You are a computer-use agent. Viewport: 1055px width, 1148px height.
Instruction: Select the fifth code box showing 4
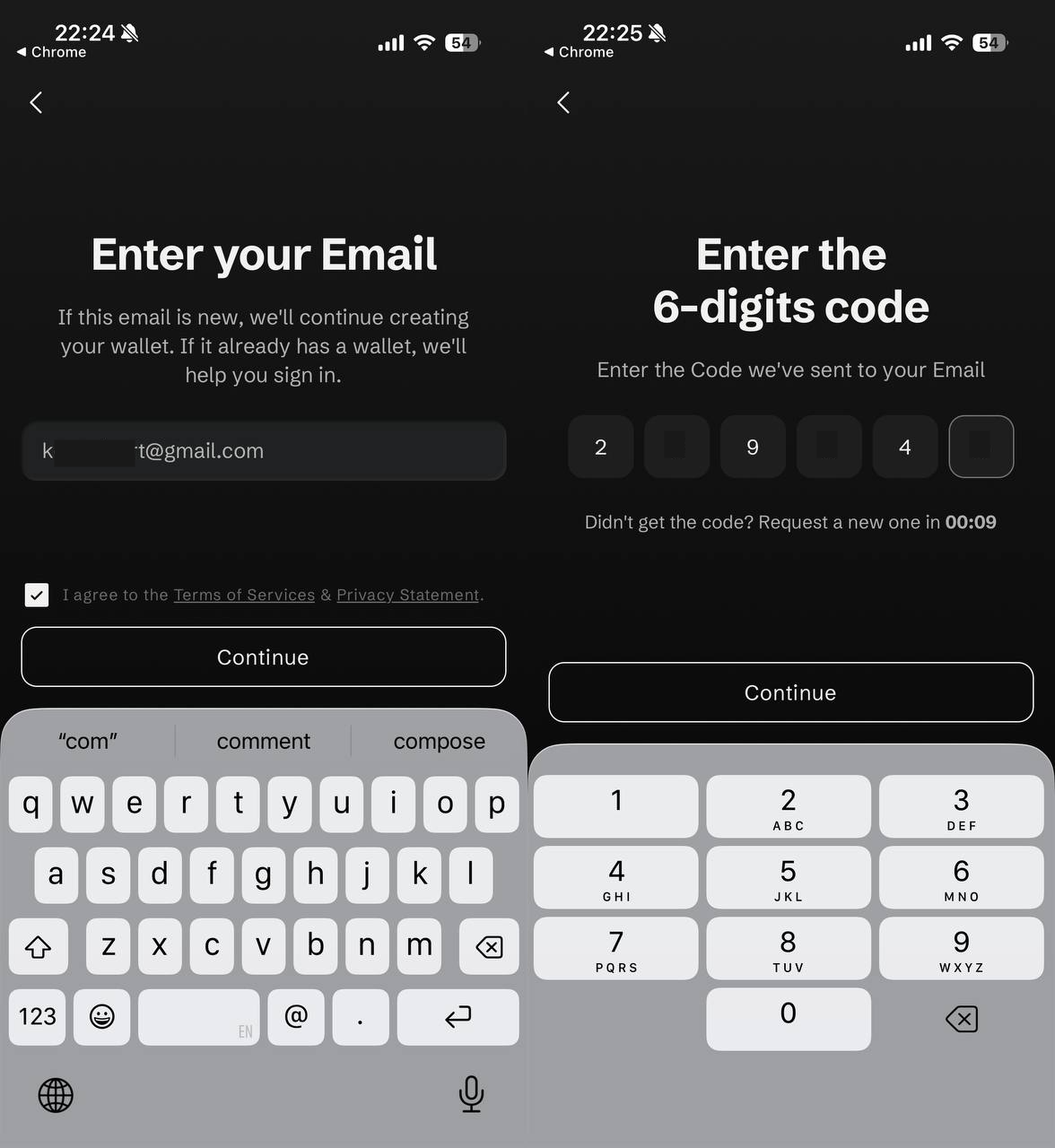coord(904,447)
